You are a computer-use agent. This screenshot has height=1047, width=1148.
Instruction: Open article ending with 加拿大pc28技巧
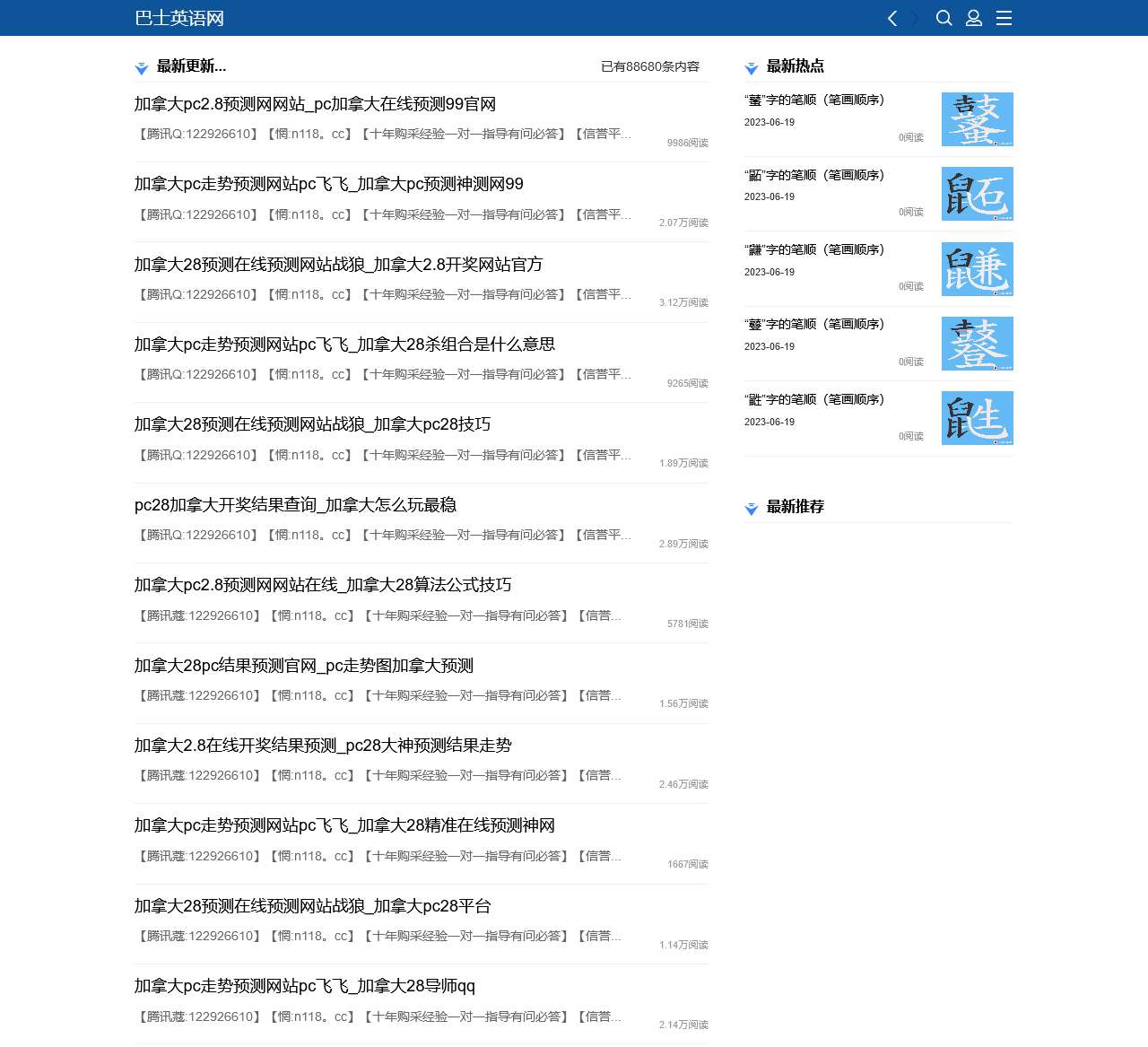tap(312, 424)
